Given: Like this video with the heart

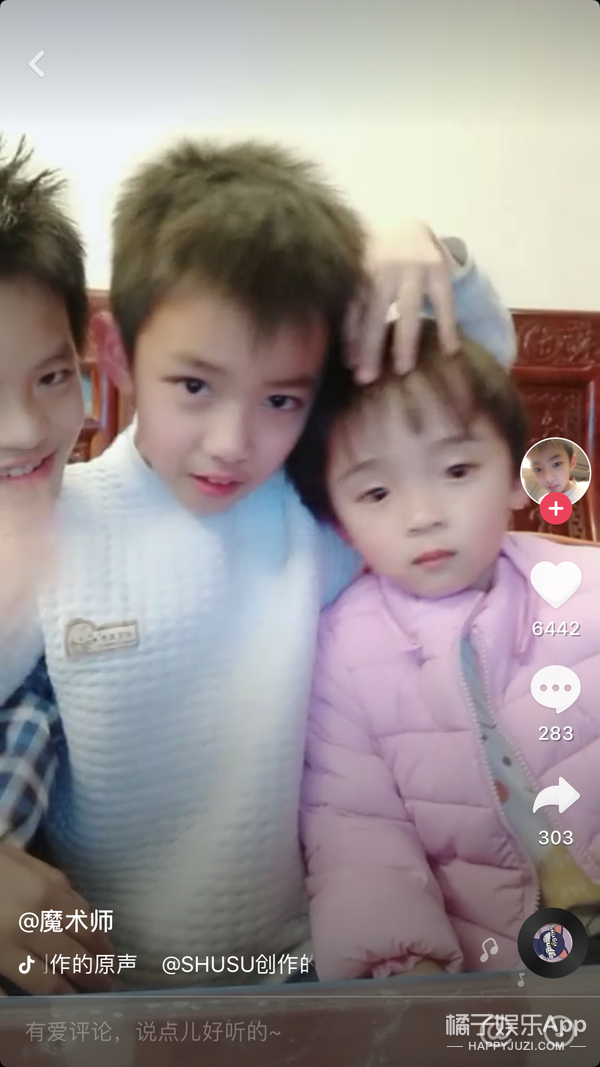Looking at the screenshot, I should coord(555,584).
